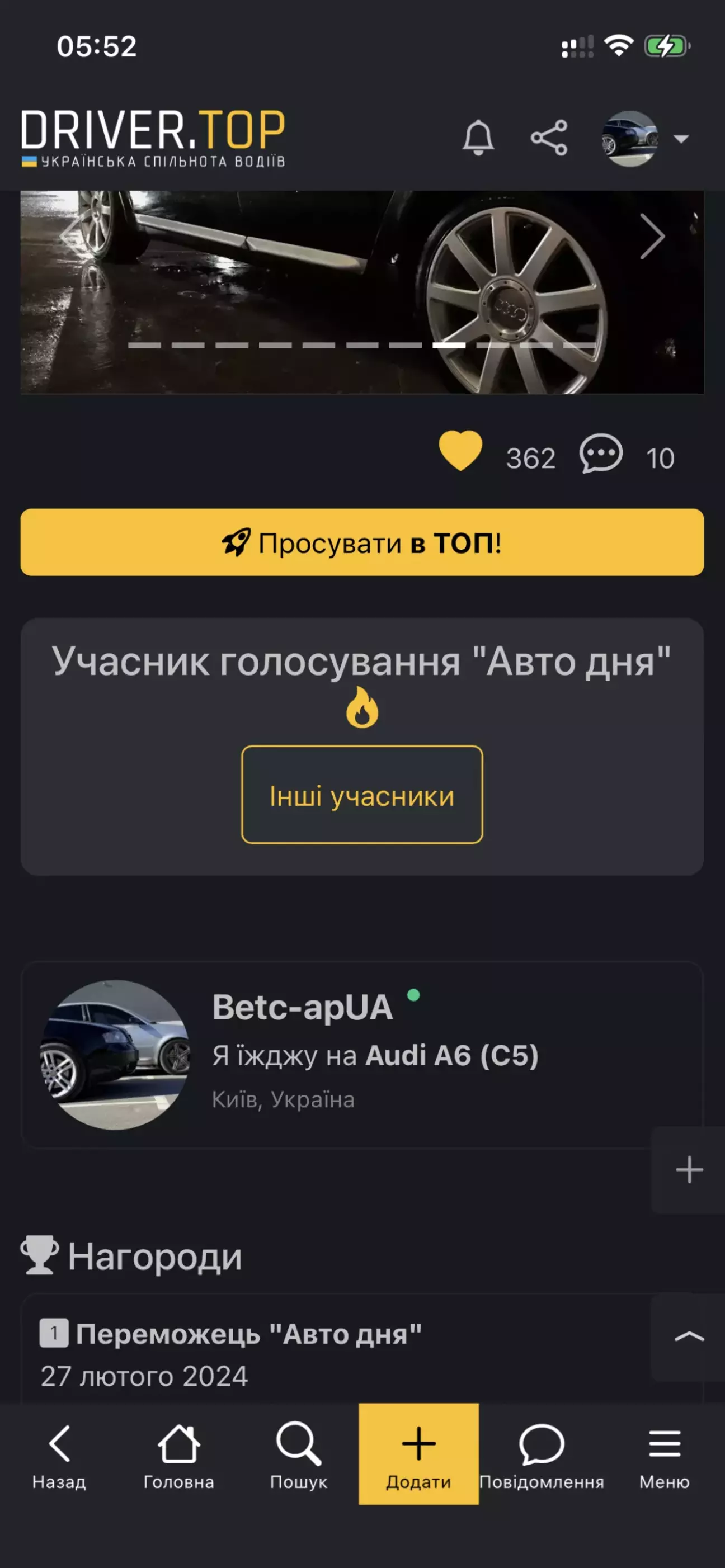
Task: Show the next photo in the carousel
Action: pyautogui.click(x=652, y=237)
